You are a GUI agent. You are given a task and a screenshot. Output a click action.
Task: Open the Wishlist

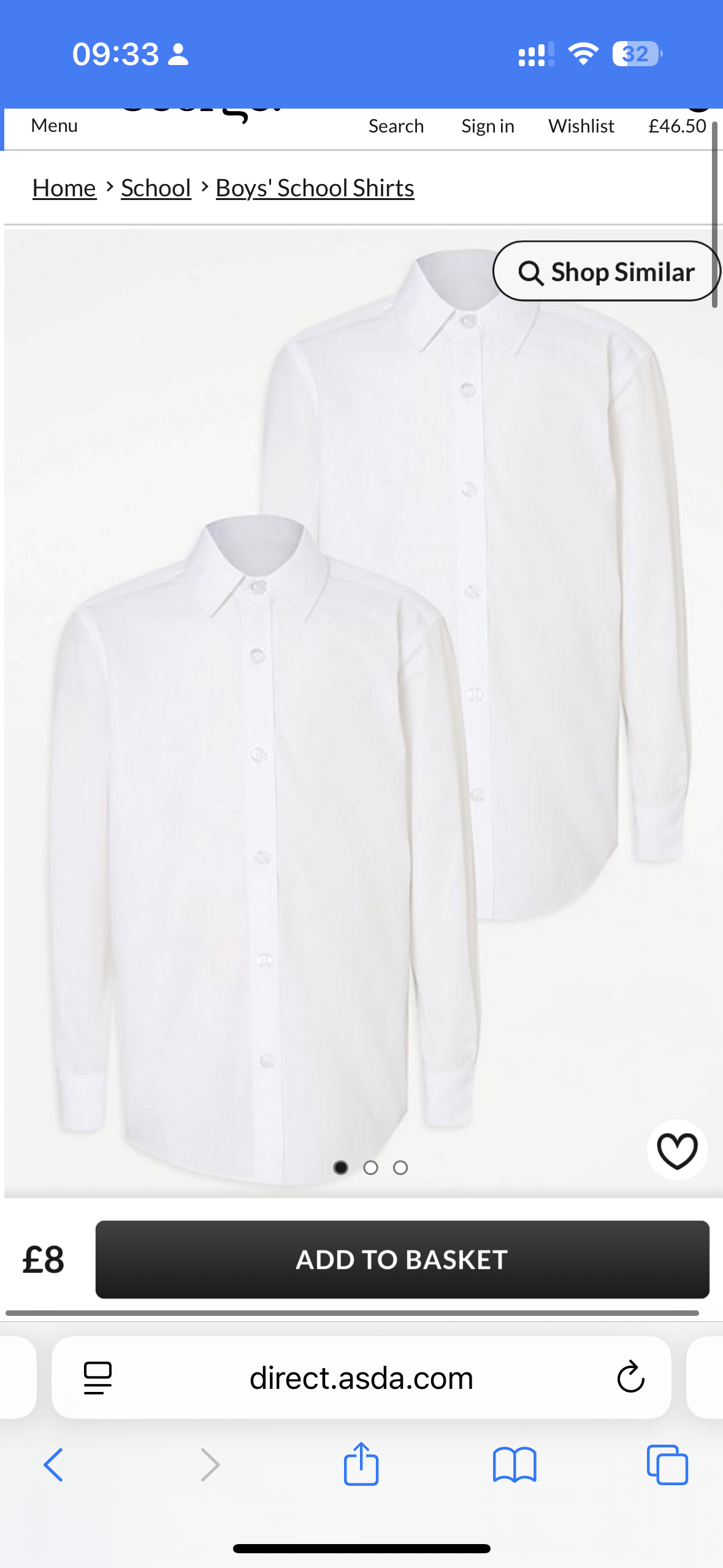coord(581,126)
